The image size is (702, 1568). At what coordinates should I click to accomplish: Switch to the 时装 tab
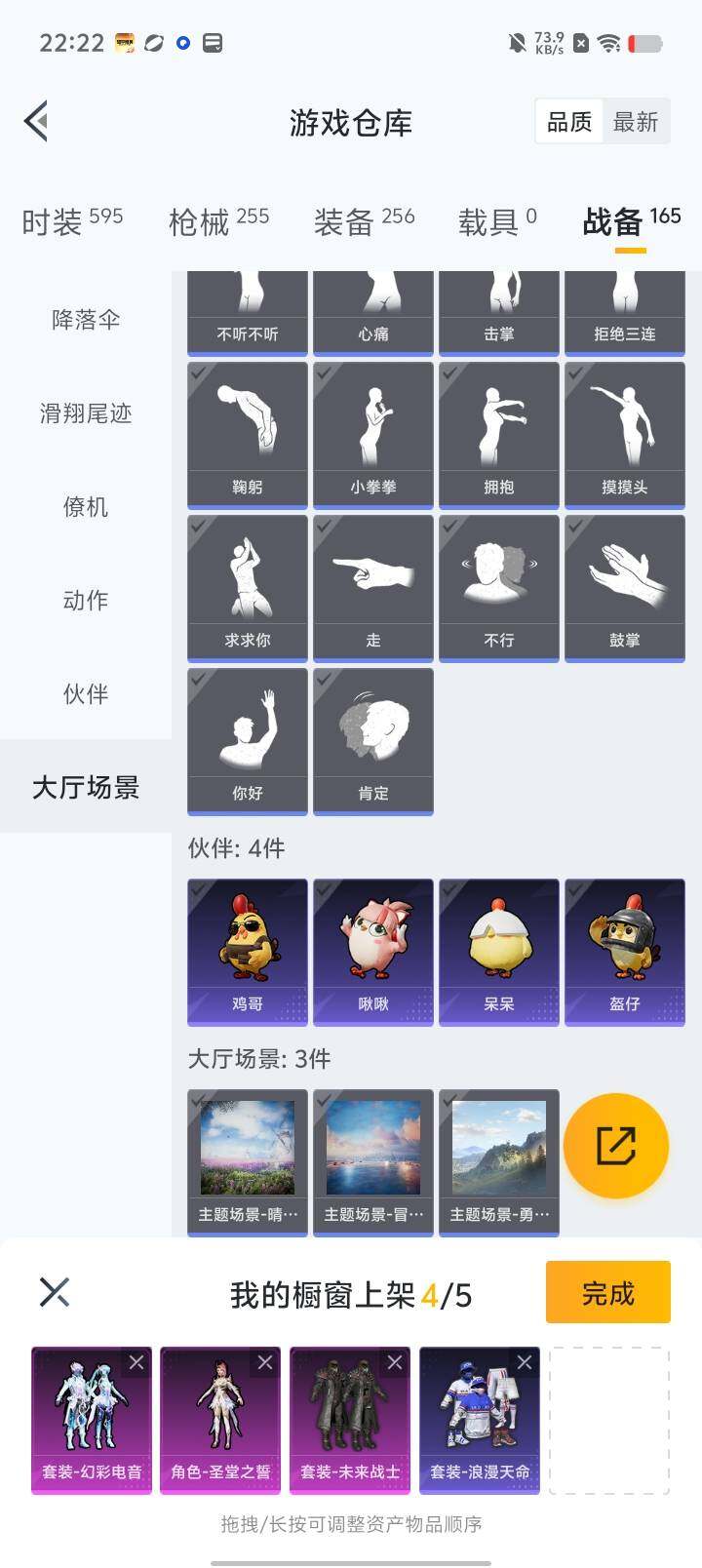coord(72,221)
